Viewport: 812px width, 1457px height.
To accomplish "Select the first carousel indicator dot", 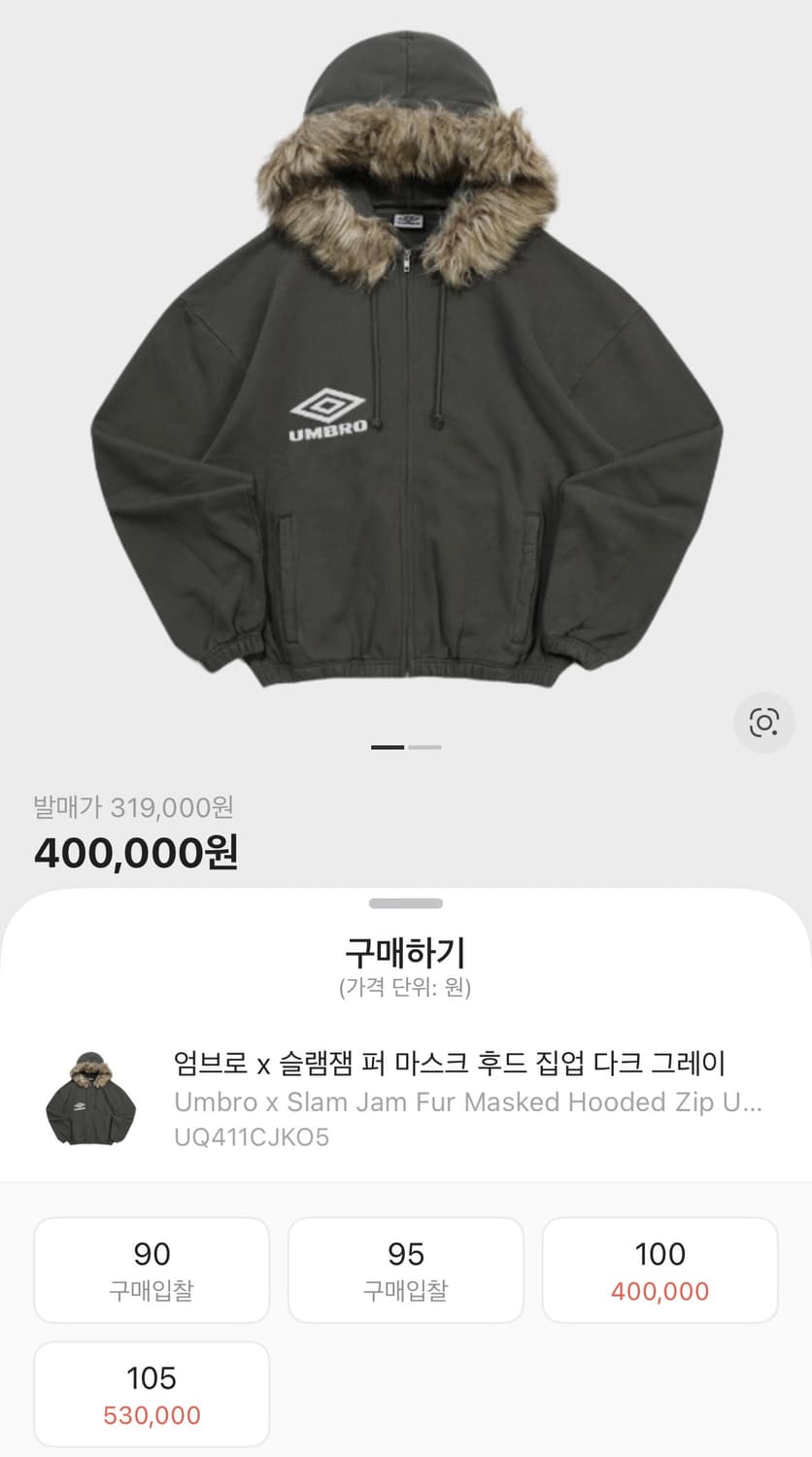I will click(x=387, y=746).
